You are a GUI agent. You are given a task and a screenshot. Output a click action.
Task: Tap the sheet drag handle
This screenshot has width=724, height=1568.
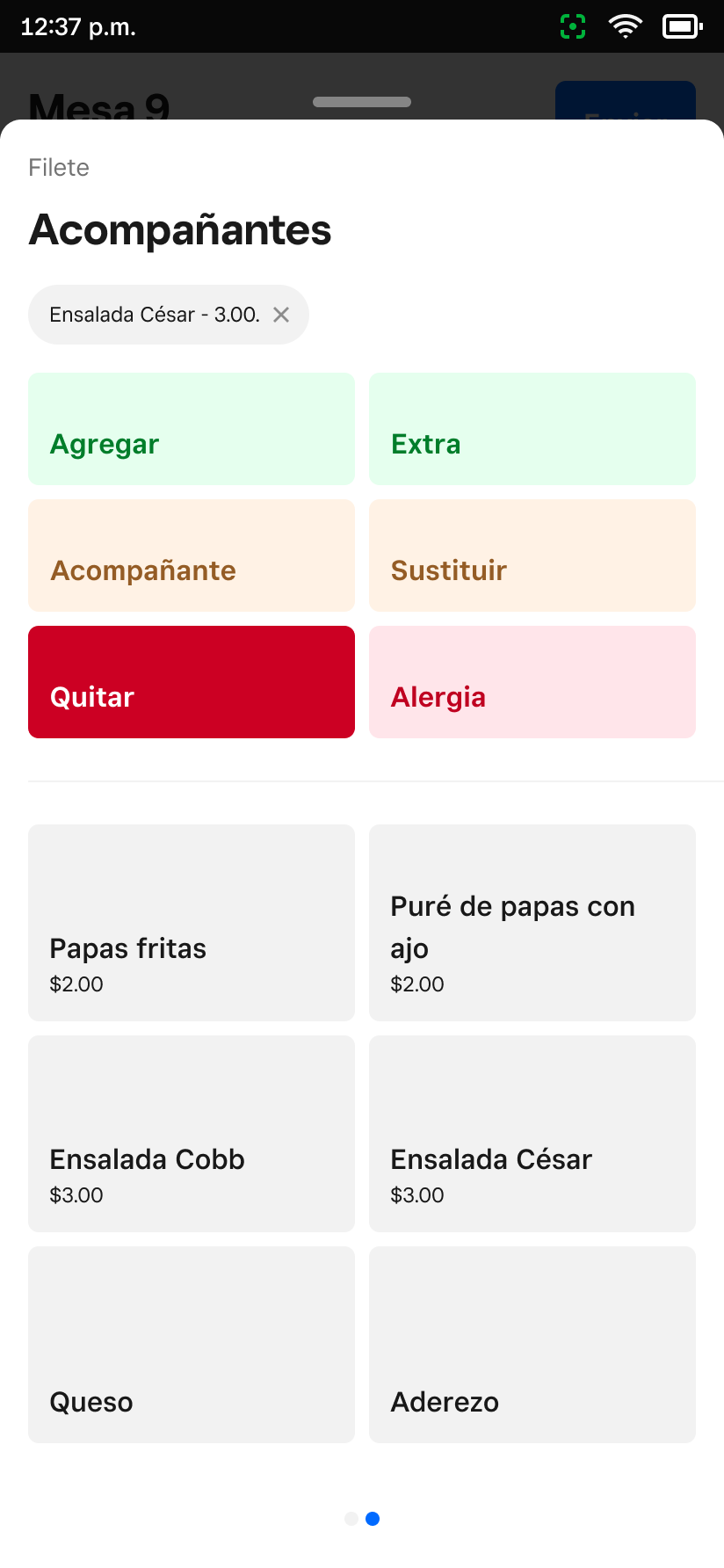(362, 102)
